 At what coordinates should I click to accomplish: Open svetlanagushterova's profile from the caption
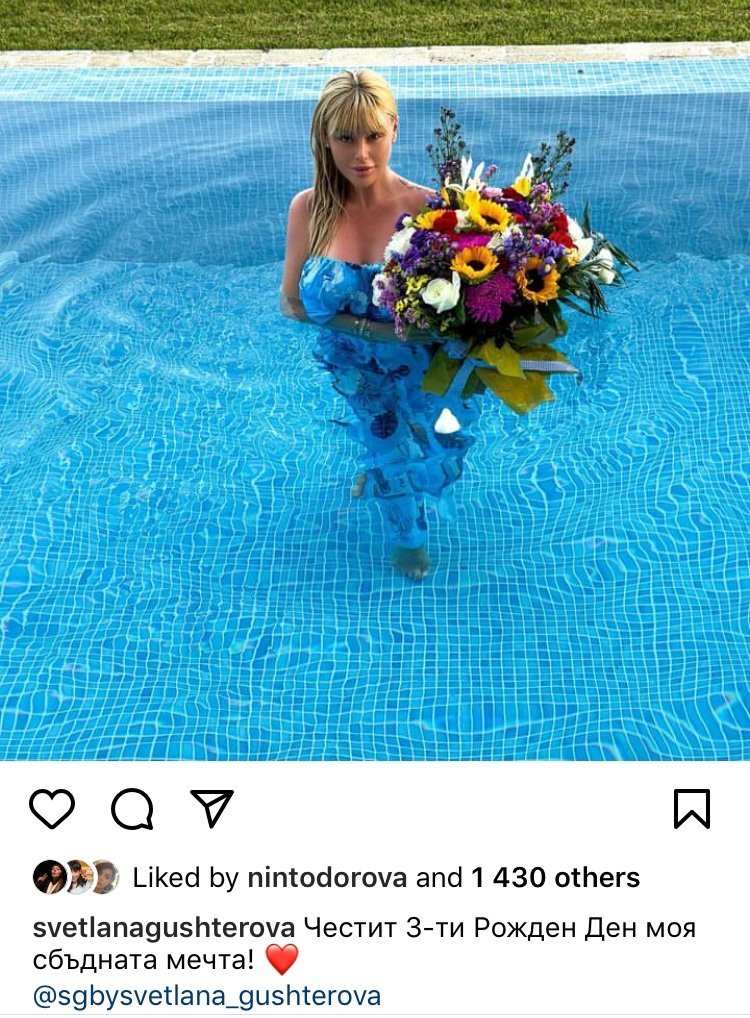point(164,928)
